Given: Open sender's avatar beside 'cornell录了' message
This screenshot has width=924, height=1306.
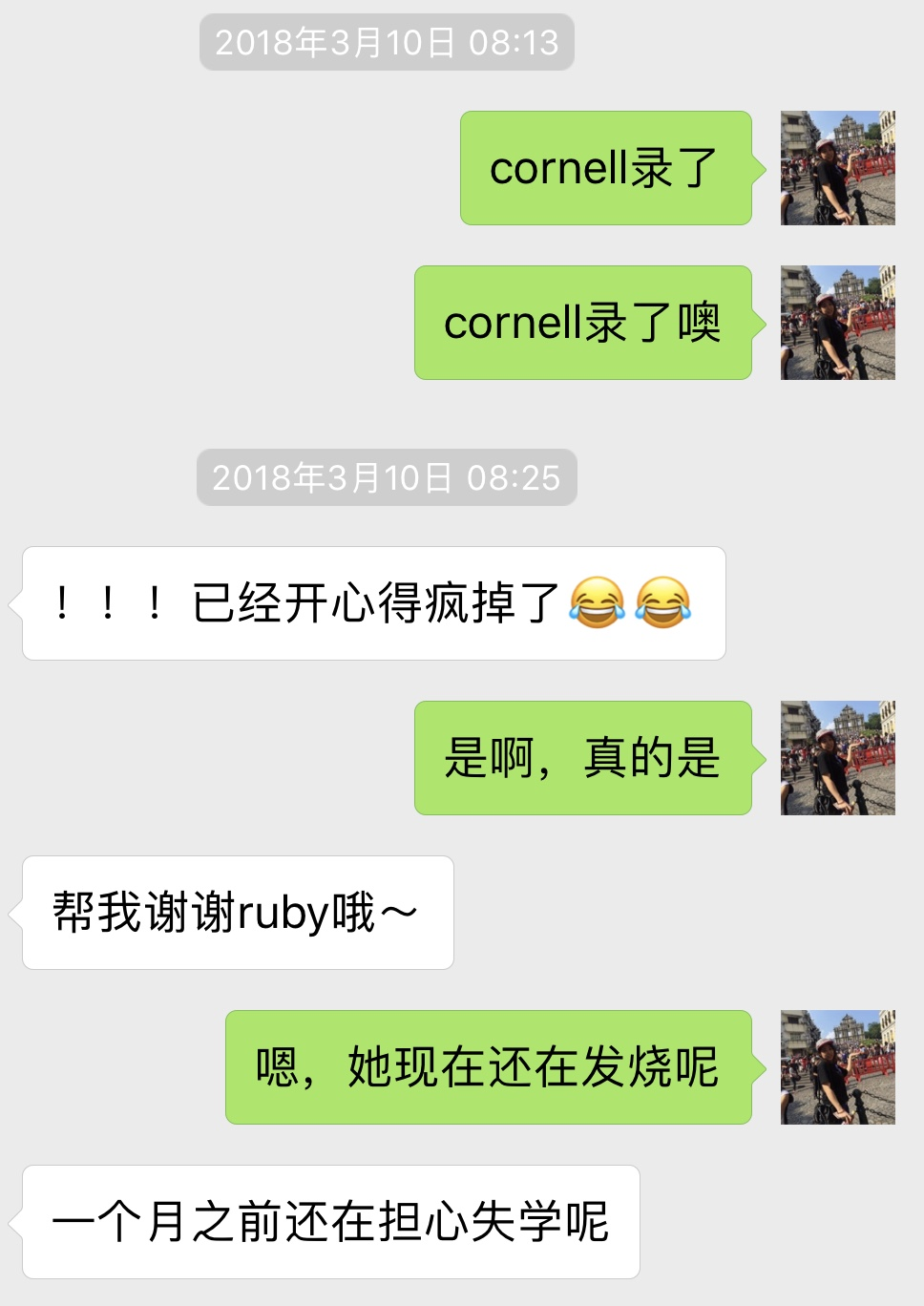Looking at the screenshot, I should (x=837, y=168).
